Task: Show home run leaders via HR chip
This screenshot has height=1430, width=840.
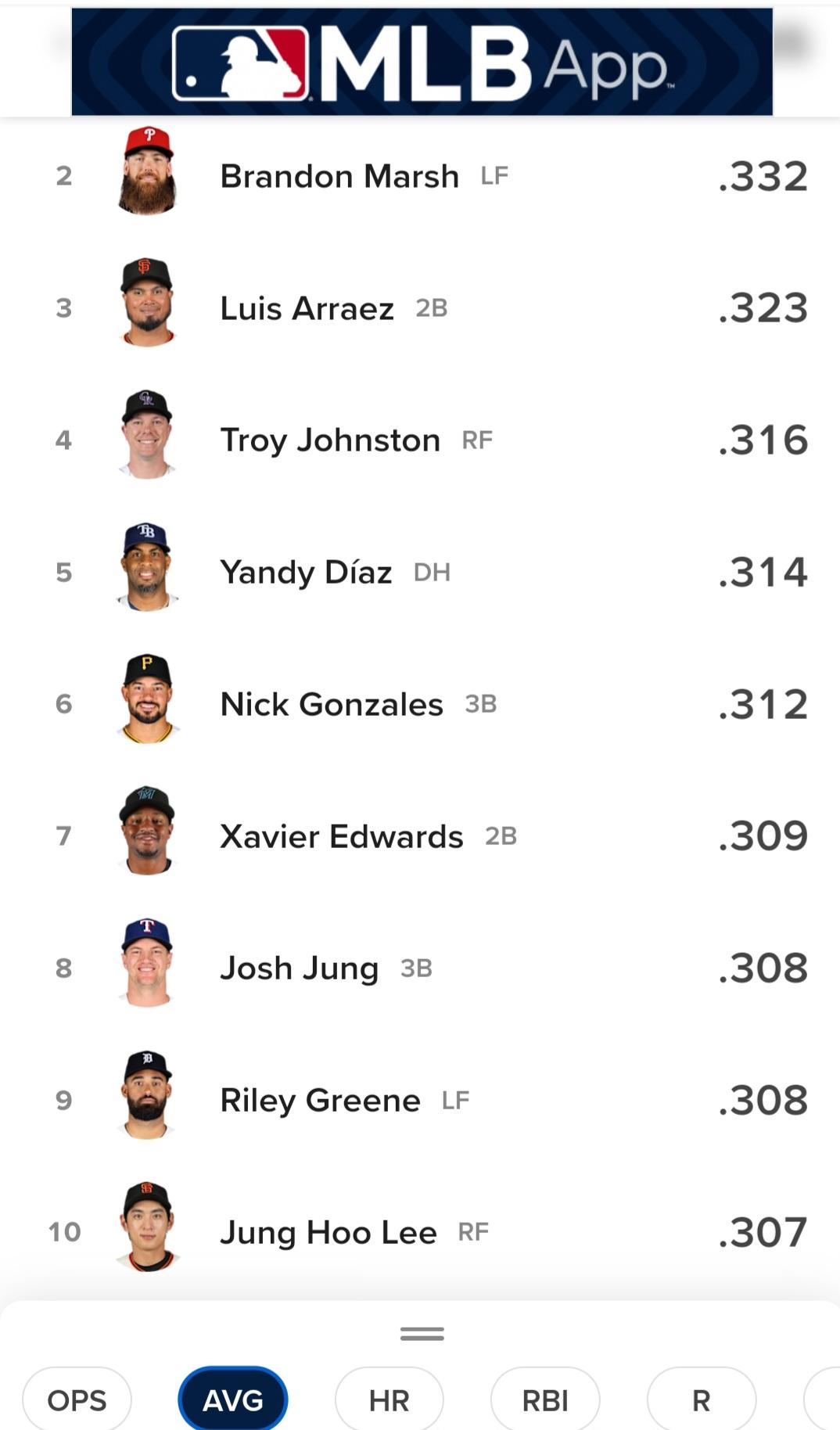Action: (x=389, y=1399)
